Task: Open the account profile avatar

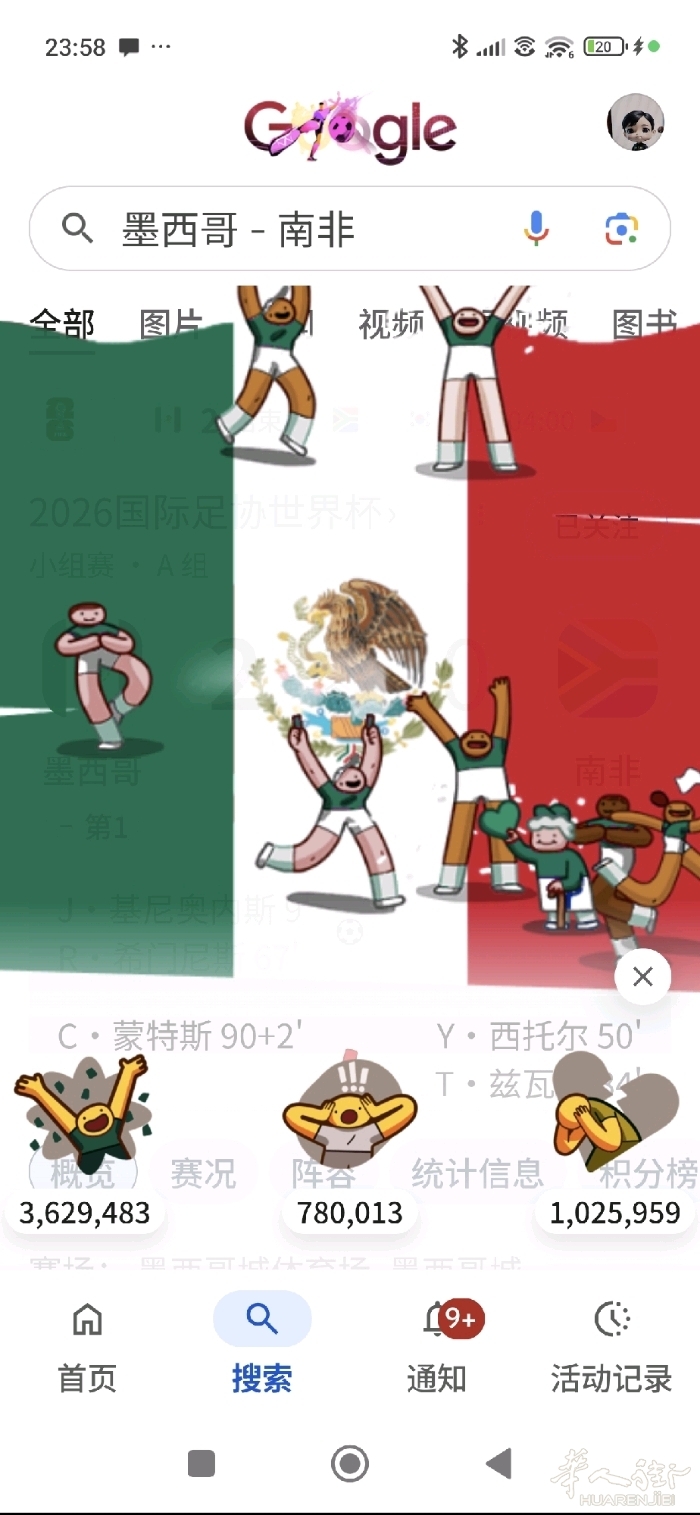Action: (x=636, y=123)
